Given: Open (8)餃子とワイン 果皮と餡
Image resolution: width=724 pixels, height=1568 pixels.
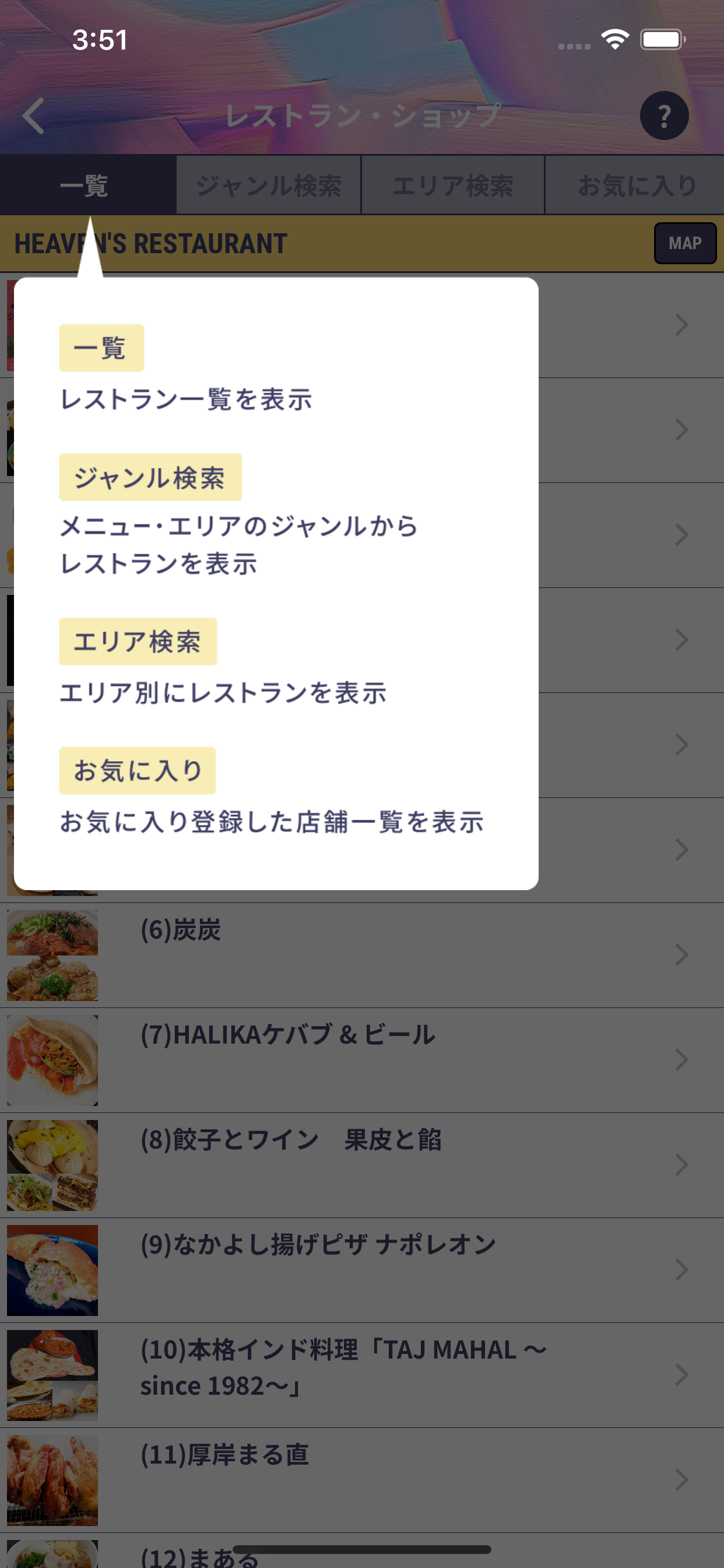Looking at the screenshot, I should [x=362, y=1165].
